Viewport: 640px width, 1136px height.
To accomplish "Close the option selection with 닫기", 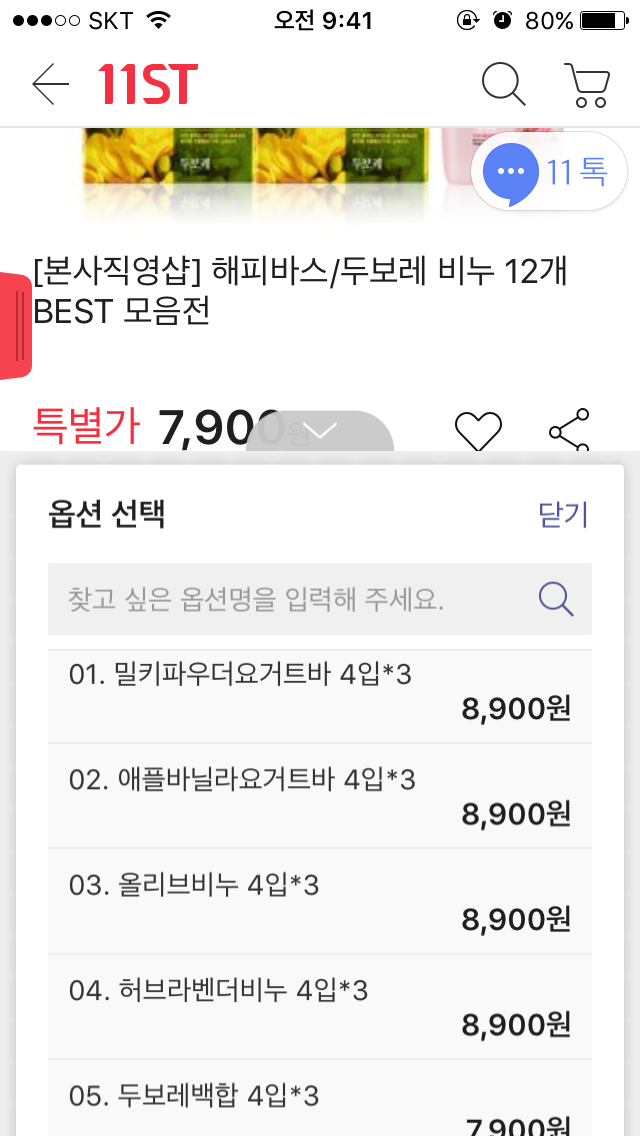I will pyautogui.click(x=564, y=515).
